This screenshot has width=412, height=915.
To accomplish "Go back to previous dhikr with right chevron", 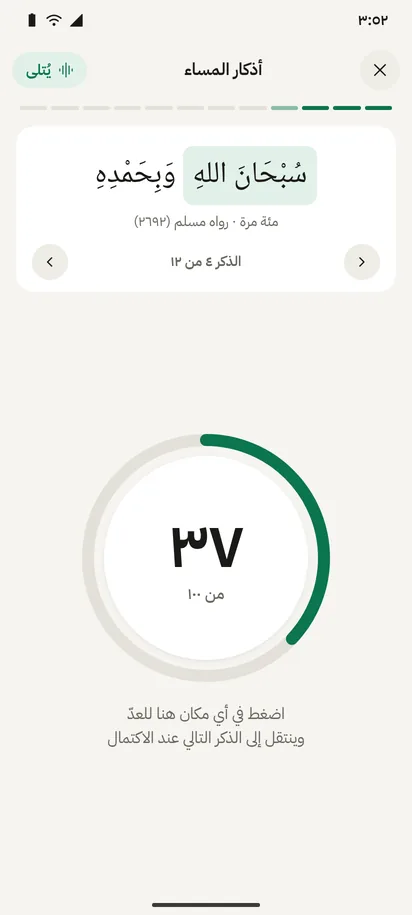I will click(362, 262).
